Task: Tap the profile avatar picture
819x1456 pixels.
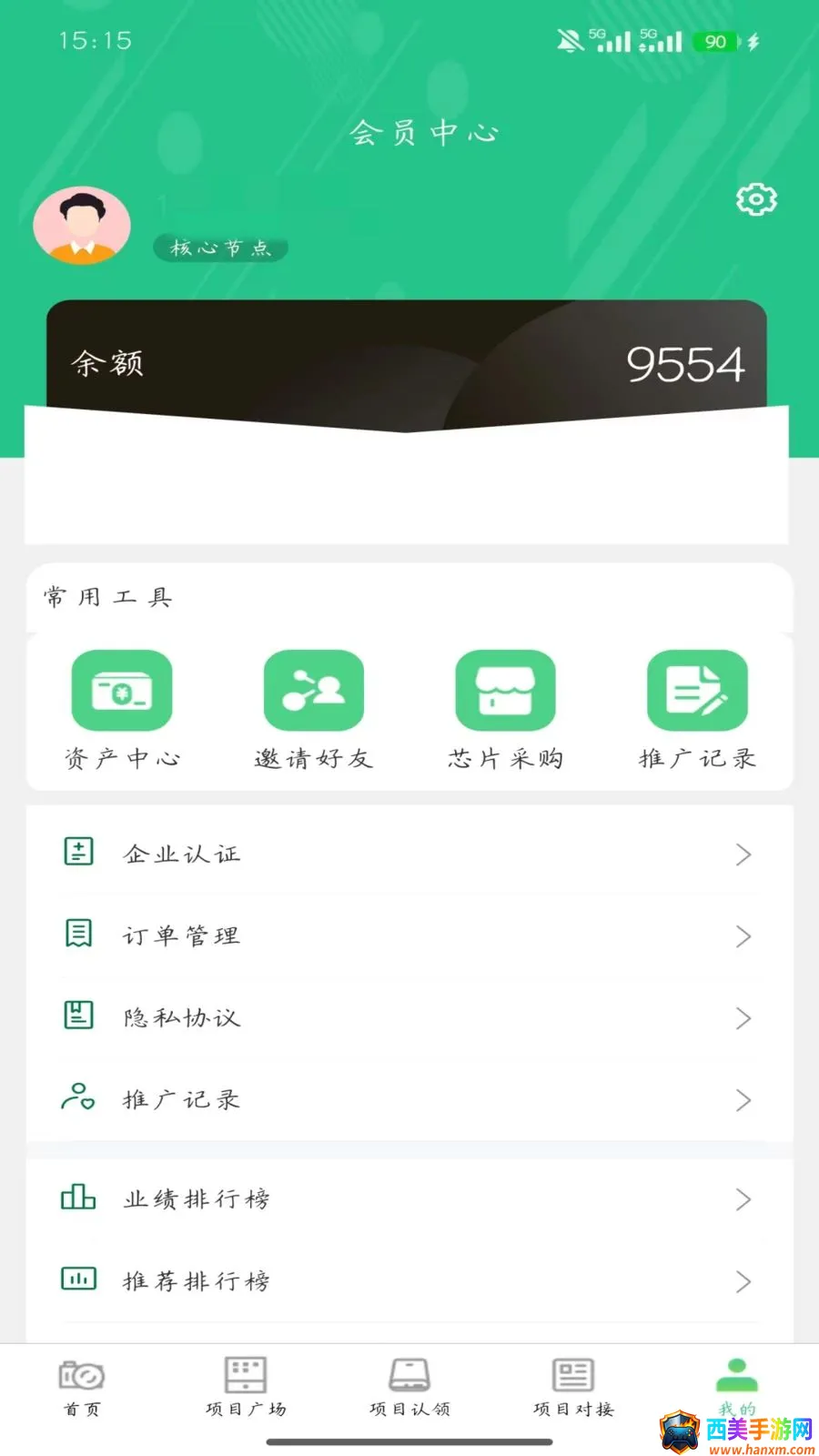Action: pos(82,226)
